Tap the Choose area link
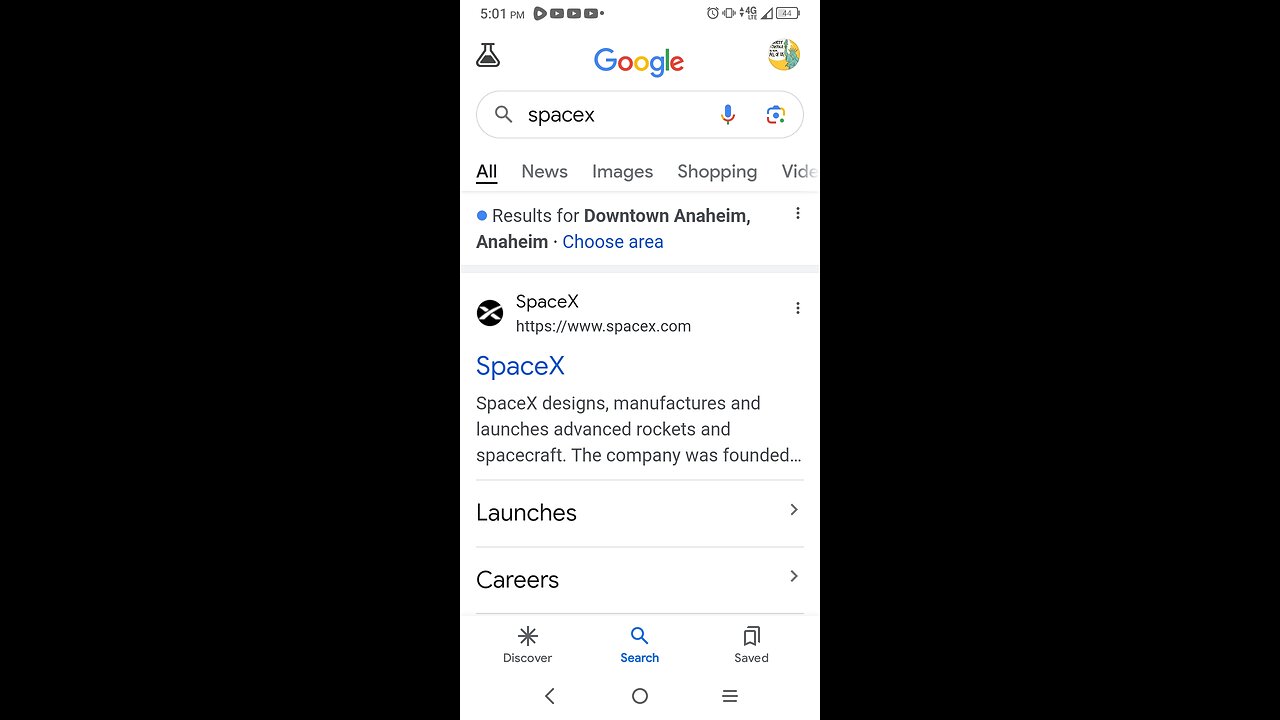The image size is (1280, 720). (x=612, y=242)
